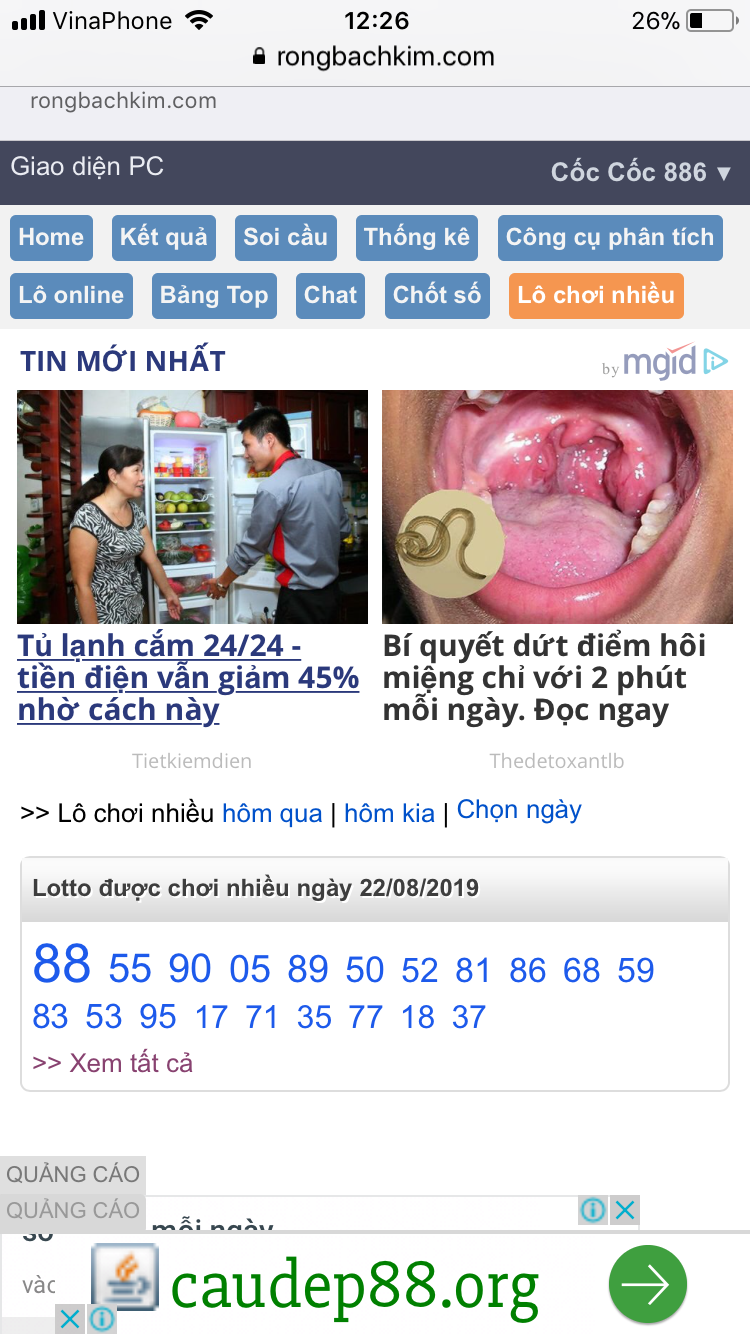Open the Bí quyết dứt điểm hôi miệng article

(x=545, y=677)
